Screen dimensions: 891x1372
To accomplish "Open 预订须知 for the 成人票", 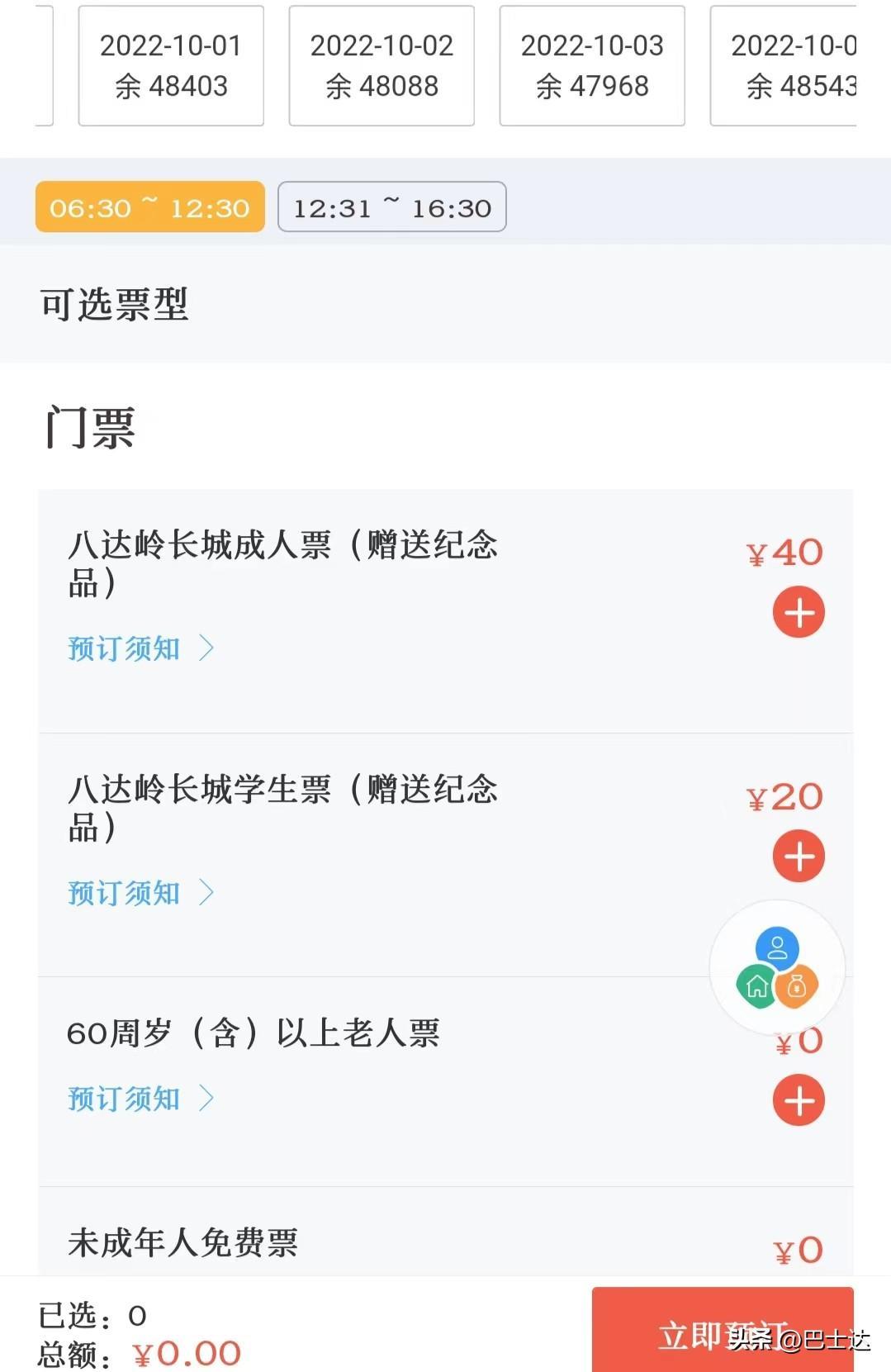I will pos(140,648).
